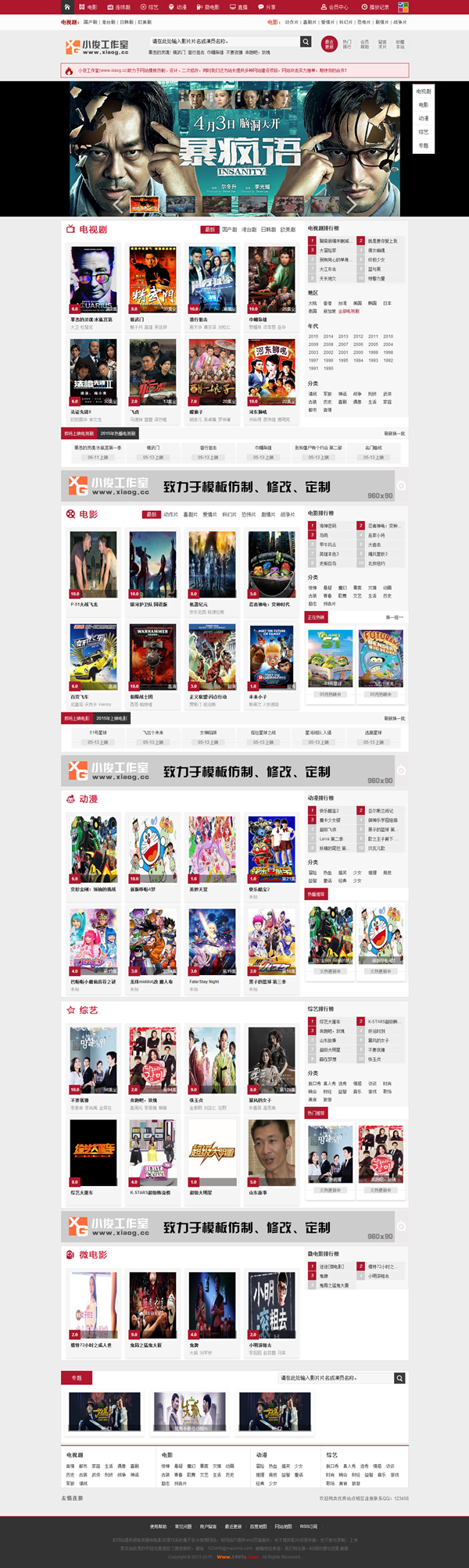Go to the home icon in top bar
This screenshot has width=469, height=1568.
coord(68,7)
